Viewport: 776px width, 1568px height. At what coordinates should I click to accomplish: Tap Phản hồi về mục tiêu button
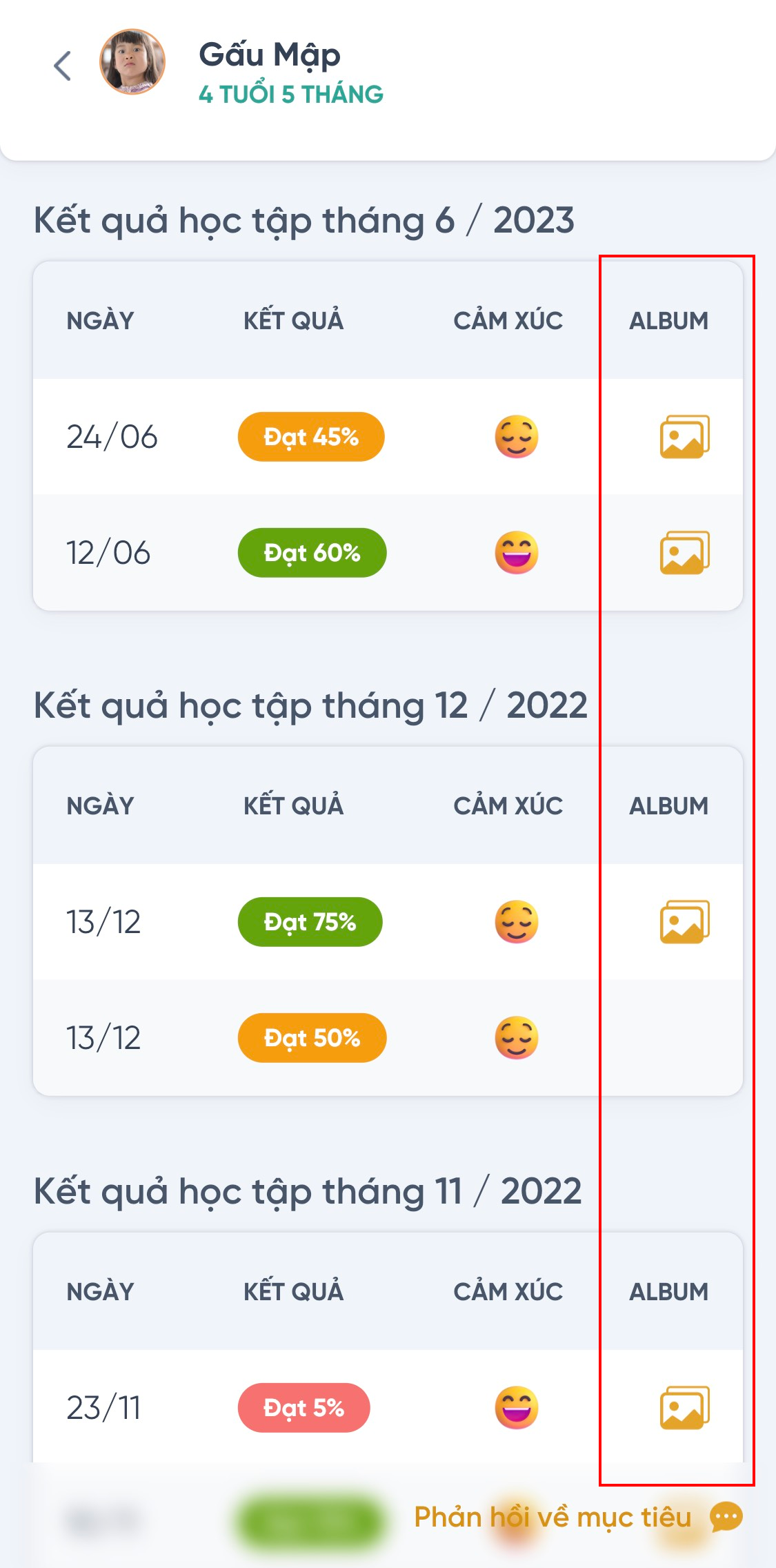point(578,1517)
